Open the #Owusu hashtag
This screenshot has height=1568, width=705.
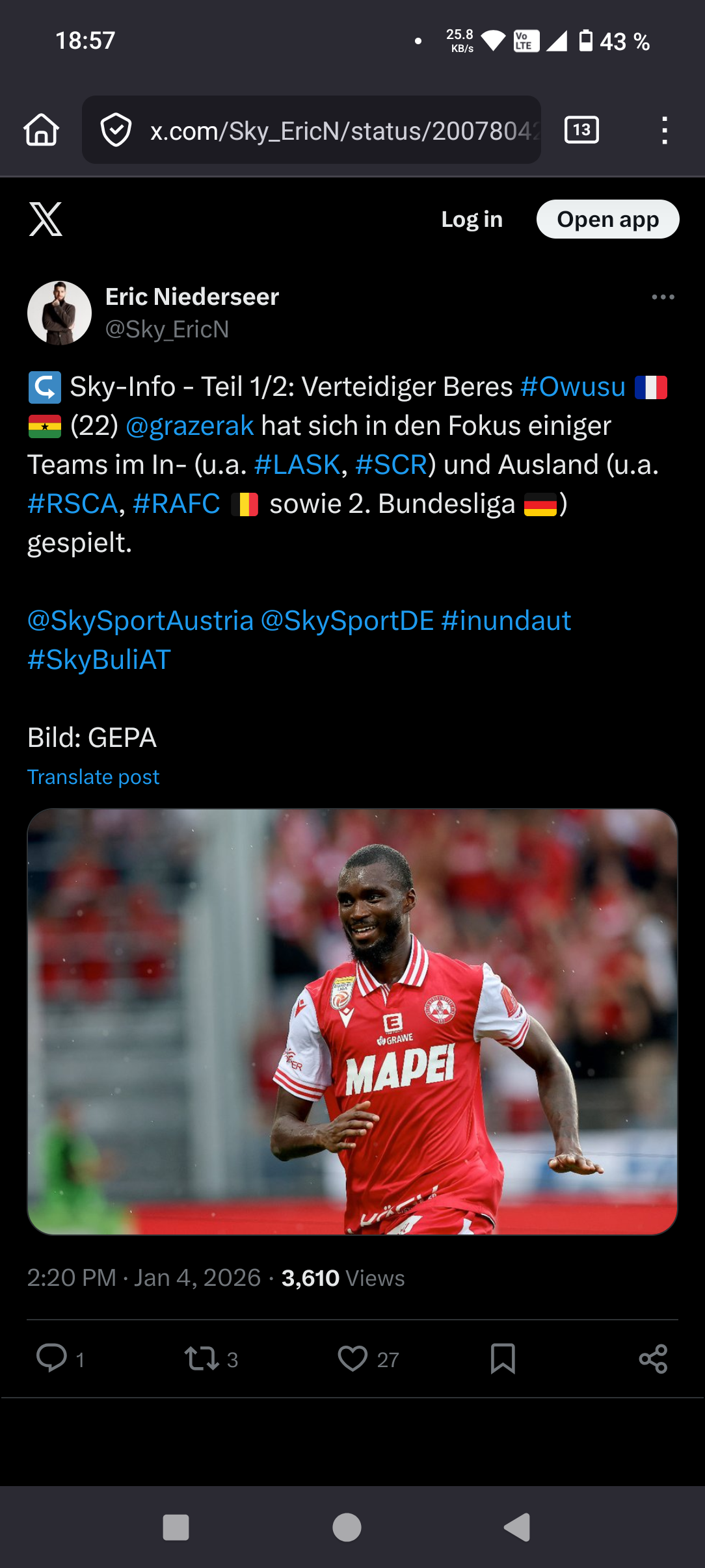[572, 387]
